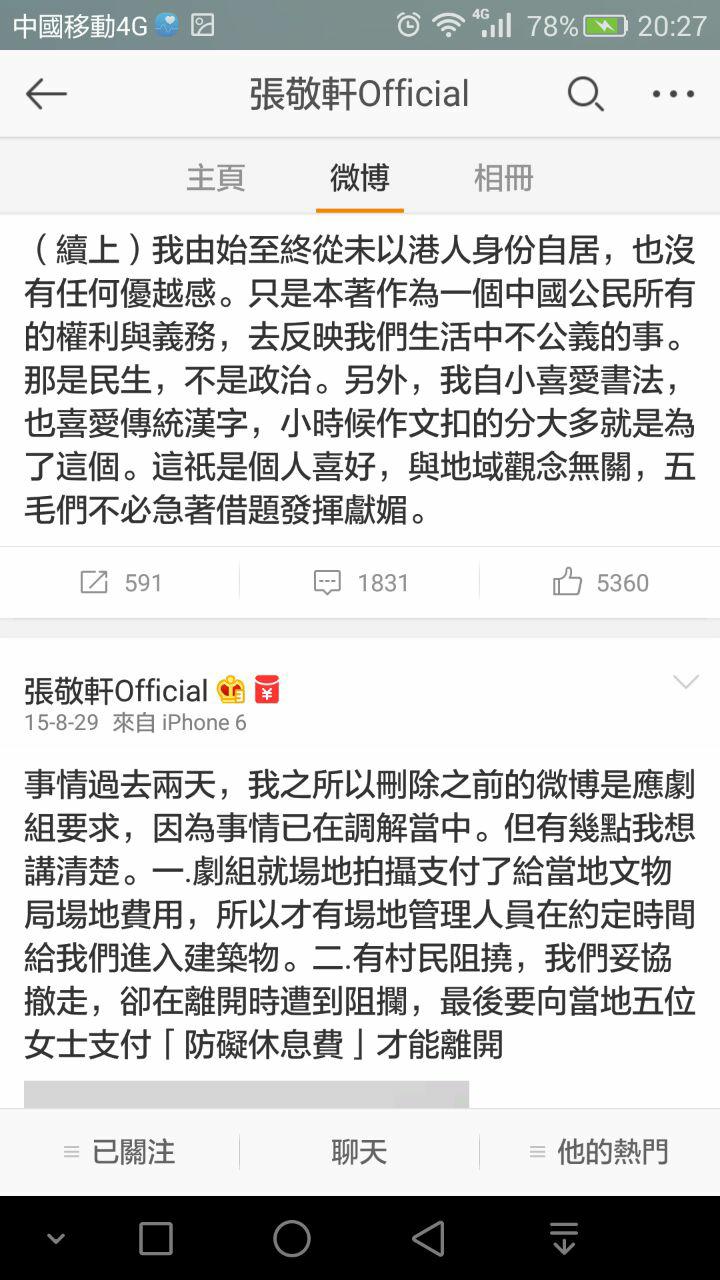Switch to the 相冊 tab

[x=503, y=178]
